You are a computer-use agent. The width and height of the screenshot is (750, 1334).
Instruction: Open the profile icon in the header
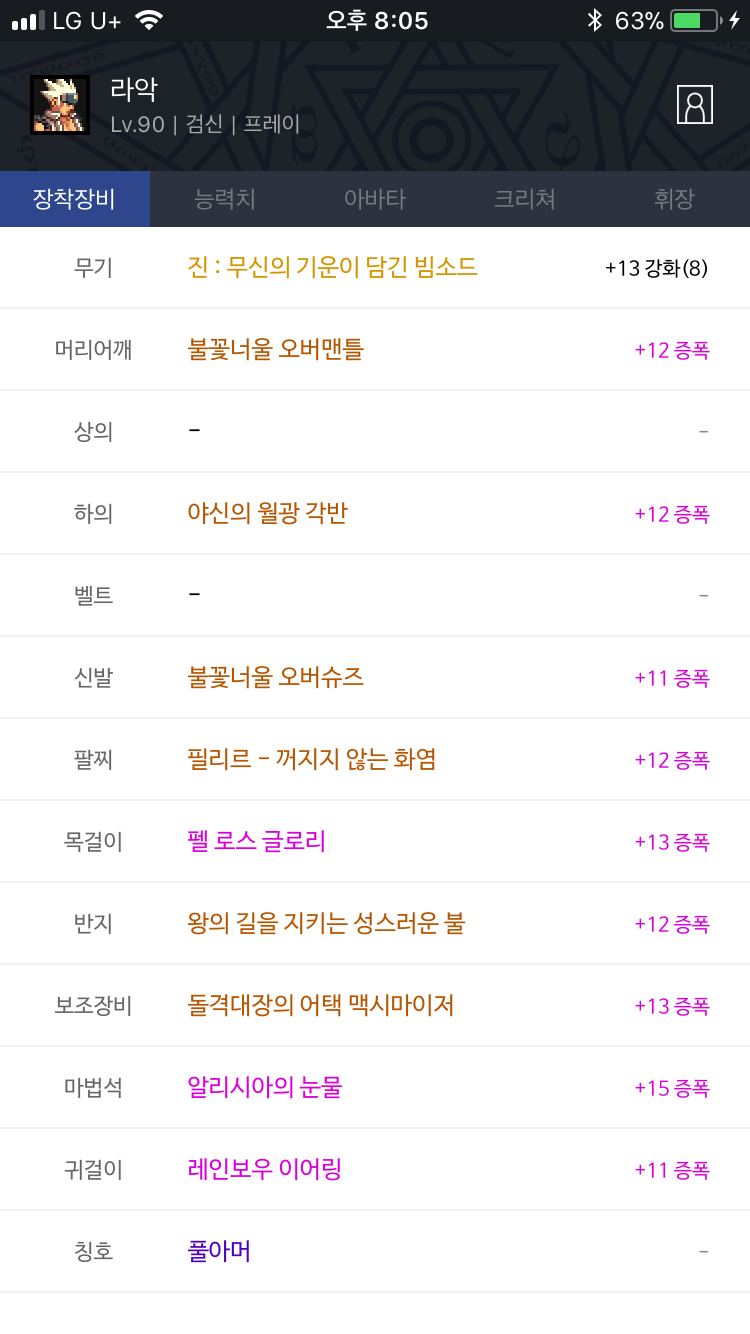694,104
